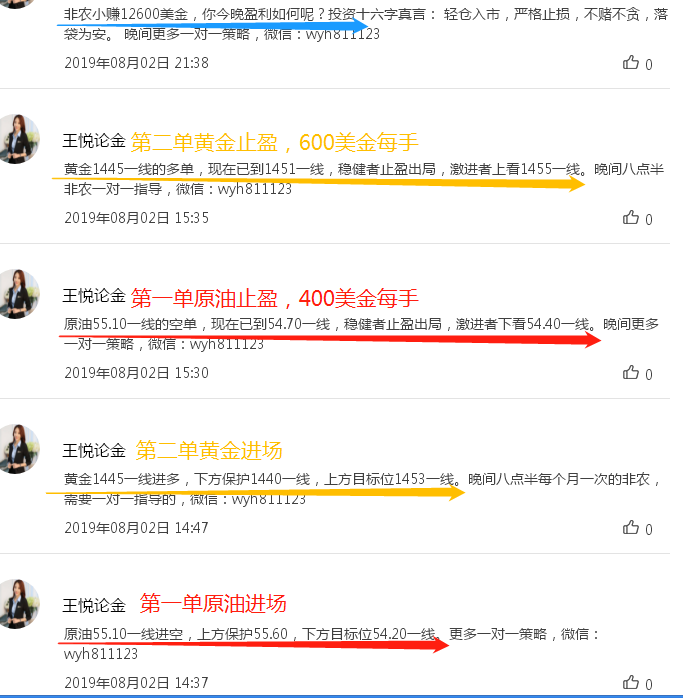
Task: Open 王悦论金 avatar on 15:35 post
Action: click(x=20, y=139)
